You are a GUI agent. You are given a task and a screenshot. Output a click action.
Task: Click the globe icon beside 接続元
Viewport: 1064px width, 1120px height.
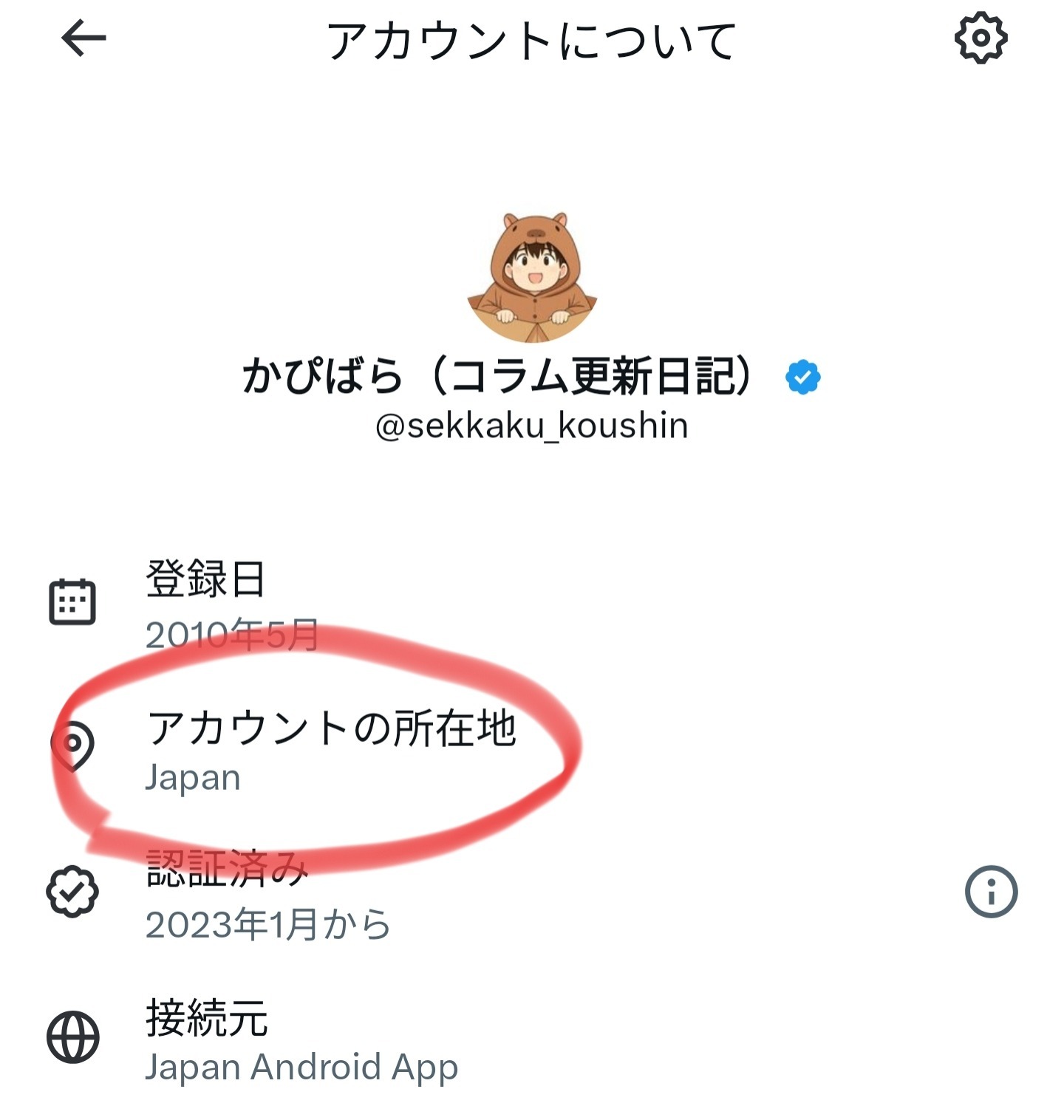(x=71, y=1037)
